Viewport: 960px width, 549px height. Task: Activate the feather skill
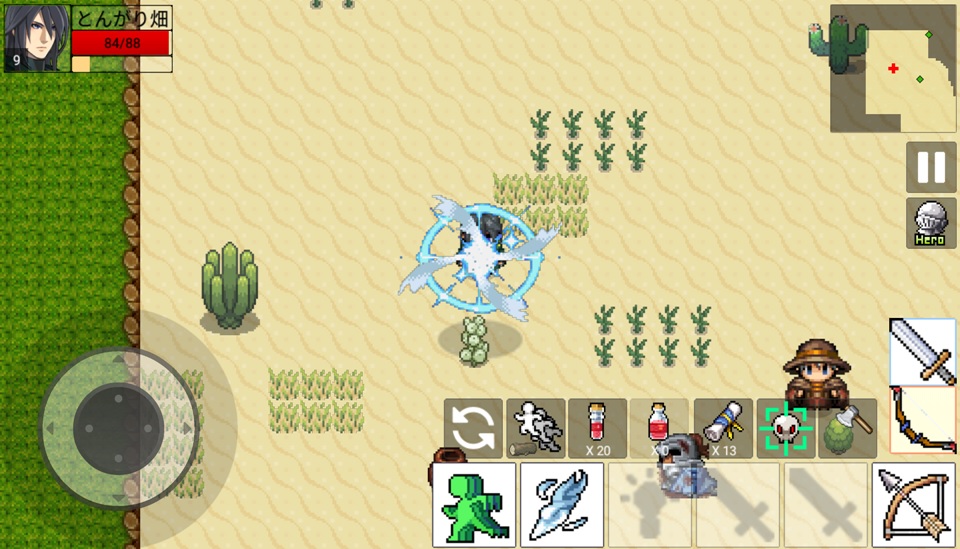pyautogui.click(x=562, y=505)
